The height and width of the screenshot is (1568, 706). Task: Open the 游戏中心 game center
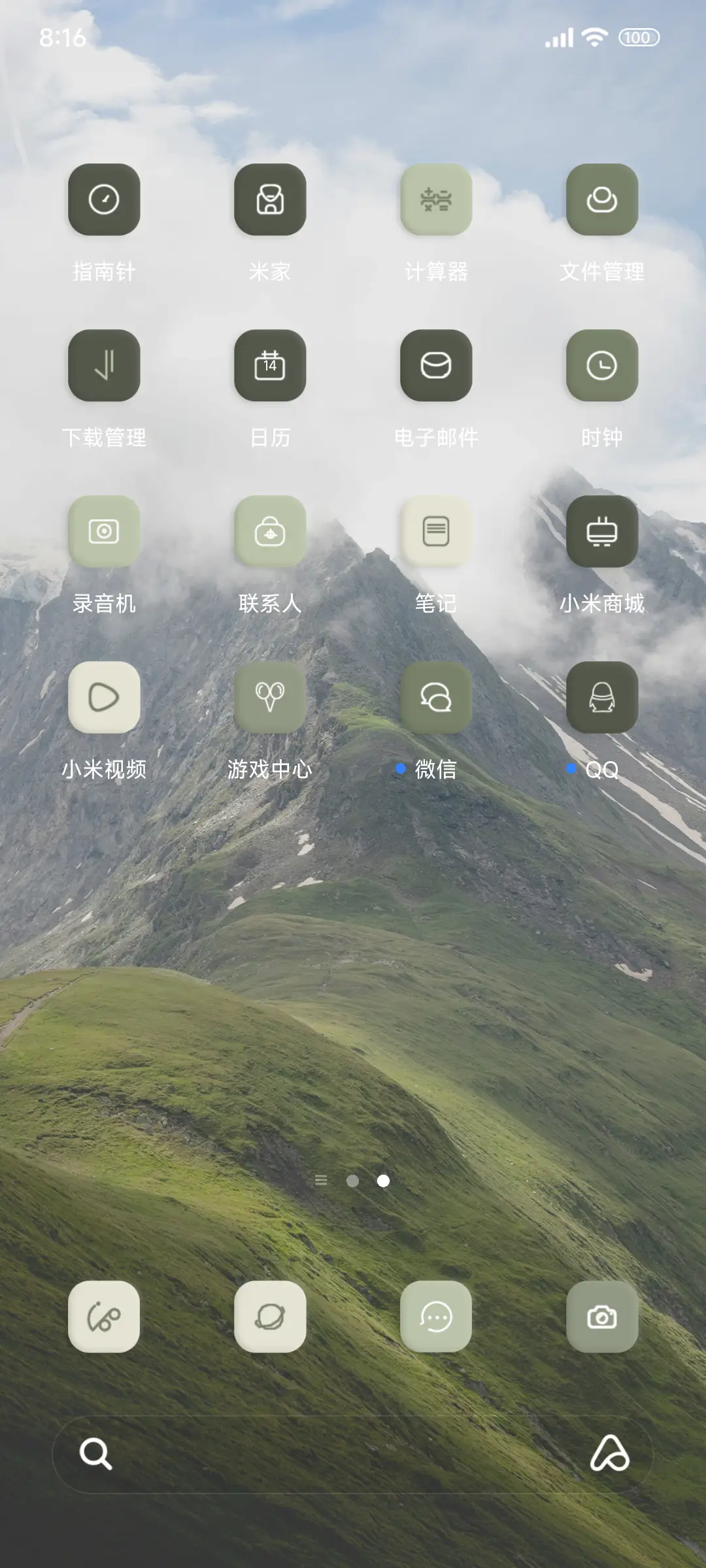tap(271, 697)
